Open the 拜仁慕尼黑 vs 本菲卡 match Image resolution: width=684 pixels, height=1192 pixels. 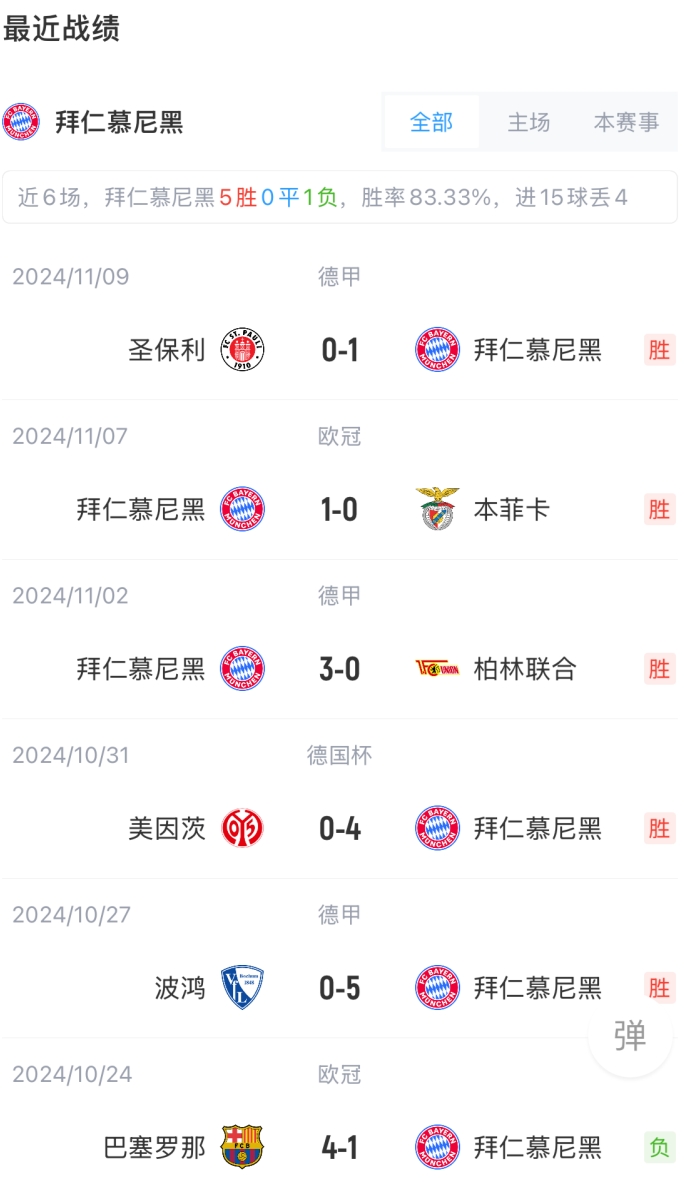tap(340, 509)
